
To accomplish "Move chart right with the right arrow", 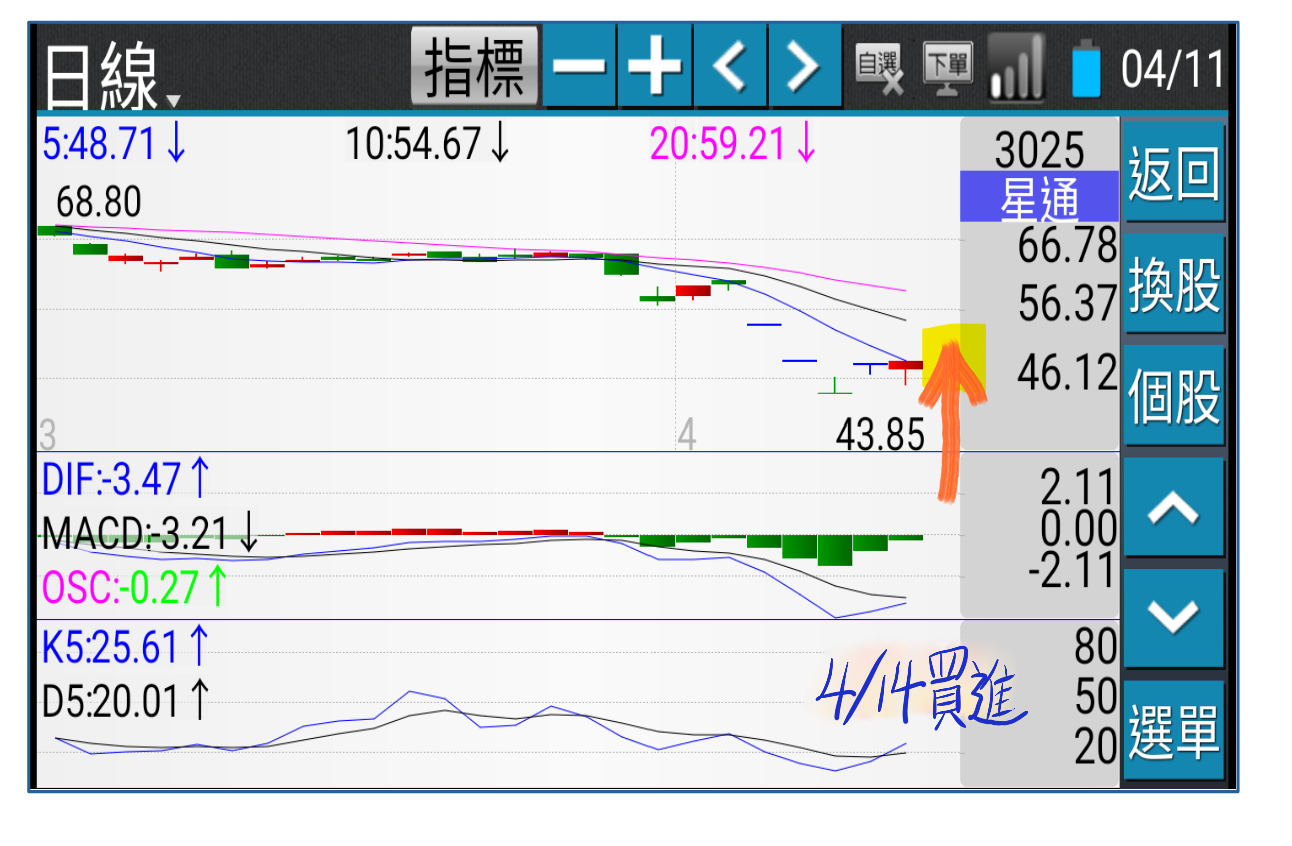I will click(x=805, y=67).
